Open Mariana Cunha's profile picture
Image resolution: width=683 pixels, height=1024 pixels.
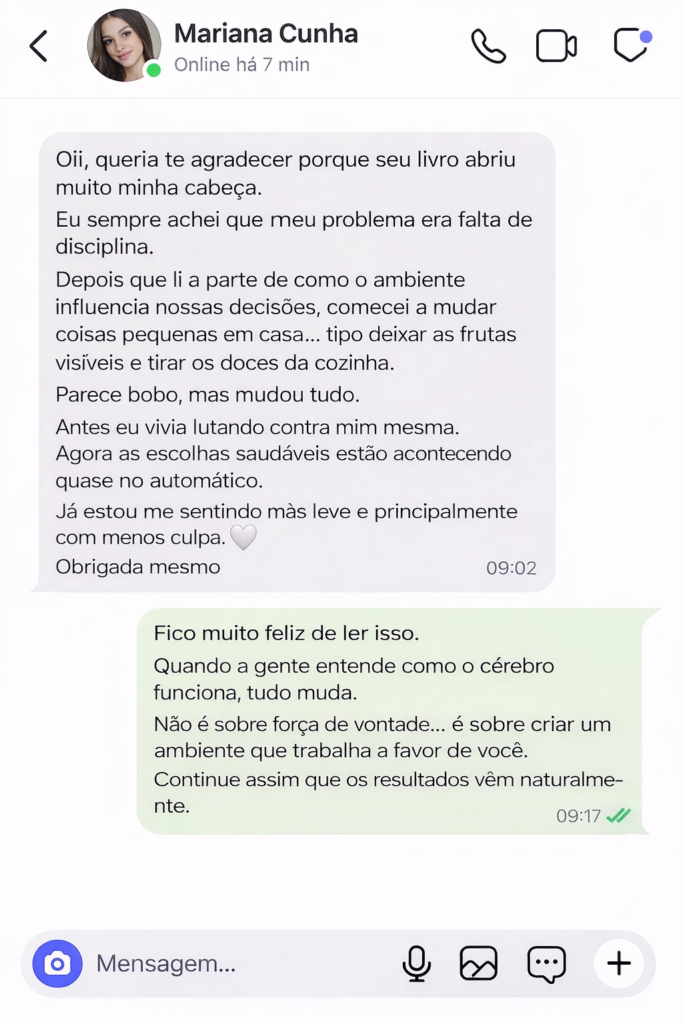[x=124, y=46]
